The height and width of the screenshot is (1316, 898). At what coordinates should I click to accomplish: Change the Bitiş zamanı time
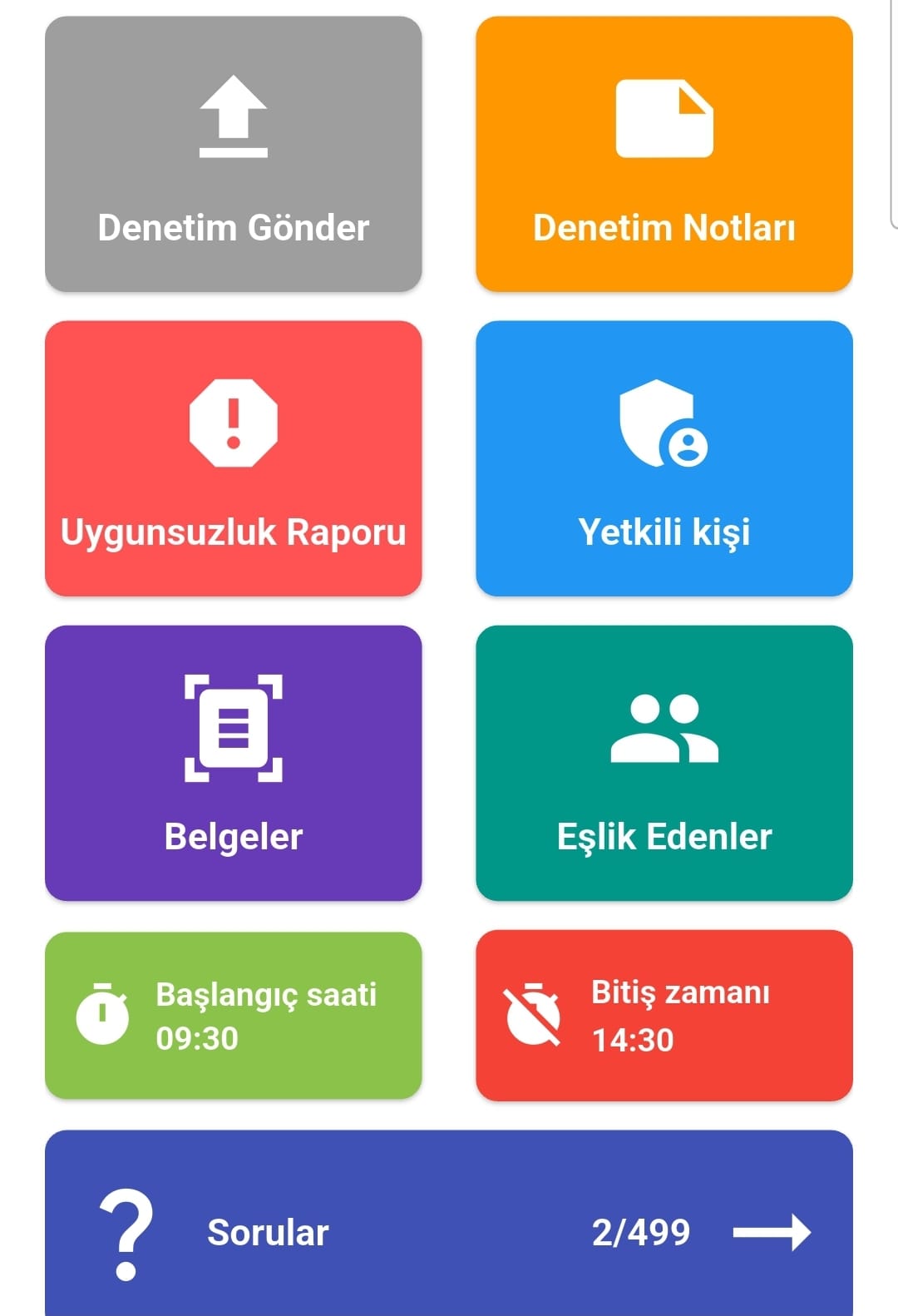coord(664,1016)
